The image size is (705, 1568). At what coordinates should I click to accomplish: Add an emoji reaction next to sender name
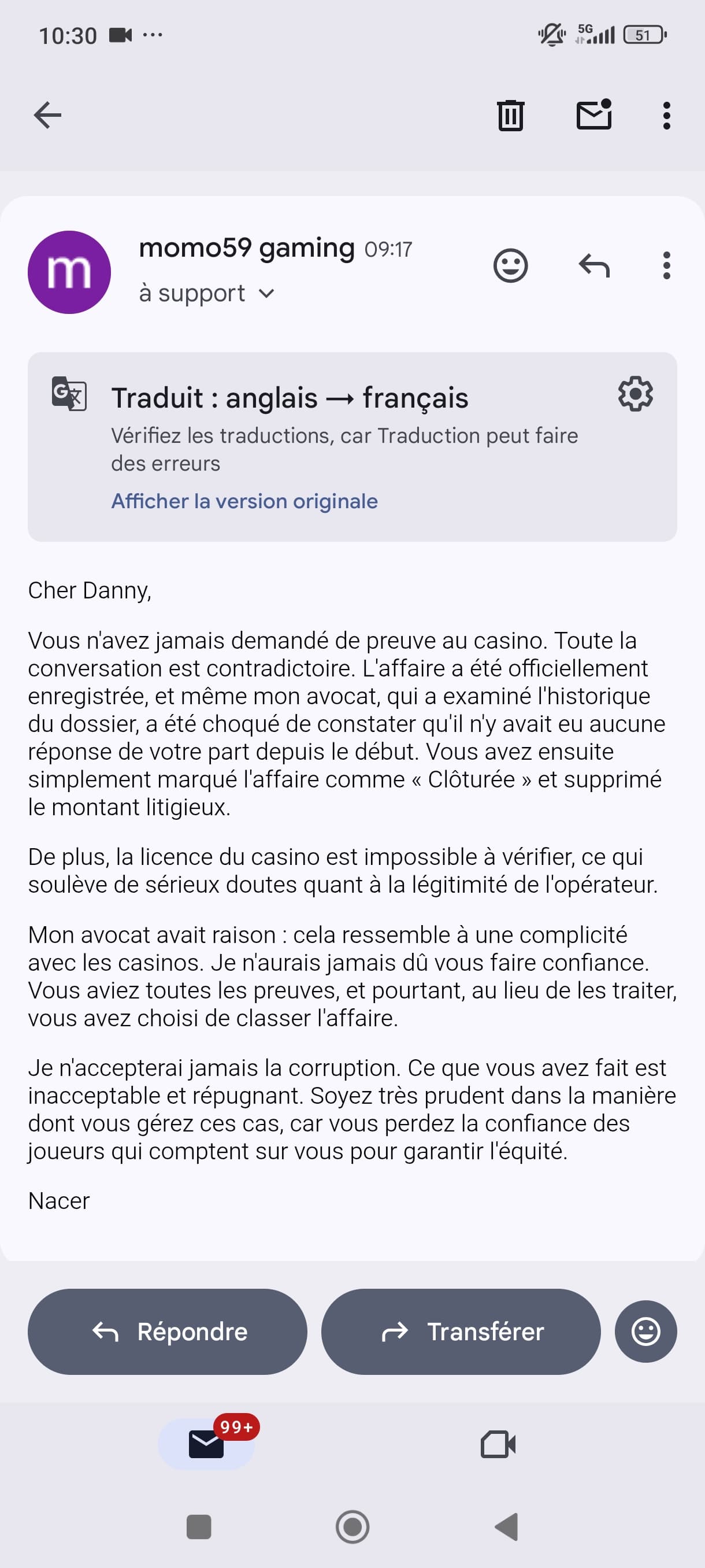(x=510, y=266)
